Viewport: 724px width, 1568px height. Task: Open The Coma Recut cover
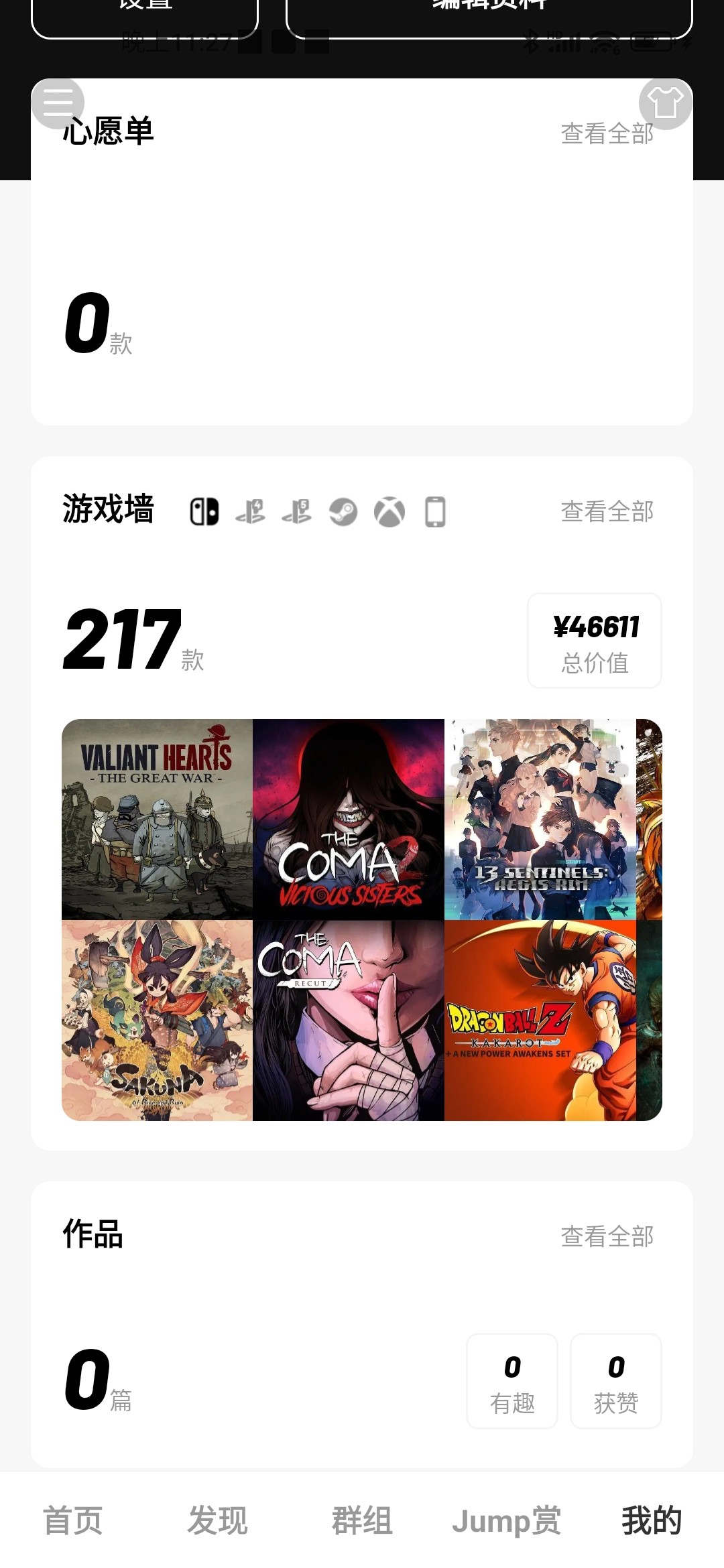coord(349,1020)
